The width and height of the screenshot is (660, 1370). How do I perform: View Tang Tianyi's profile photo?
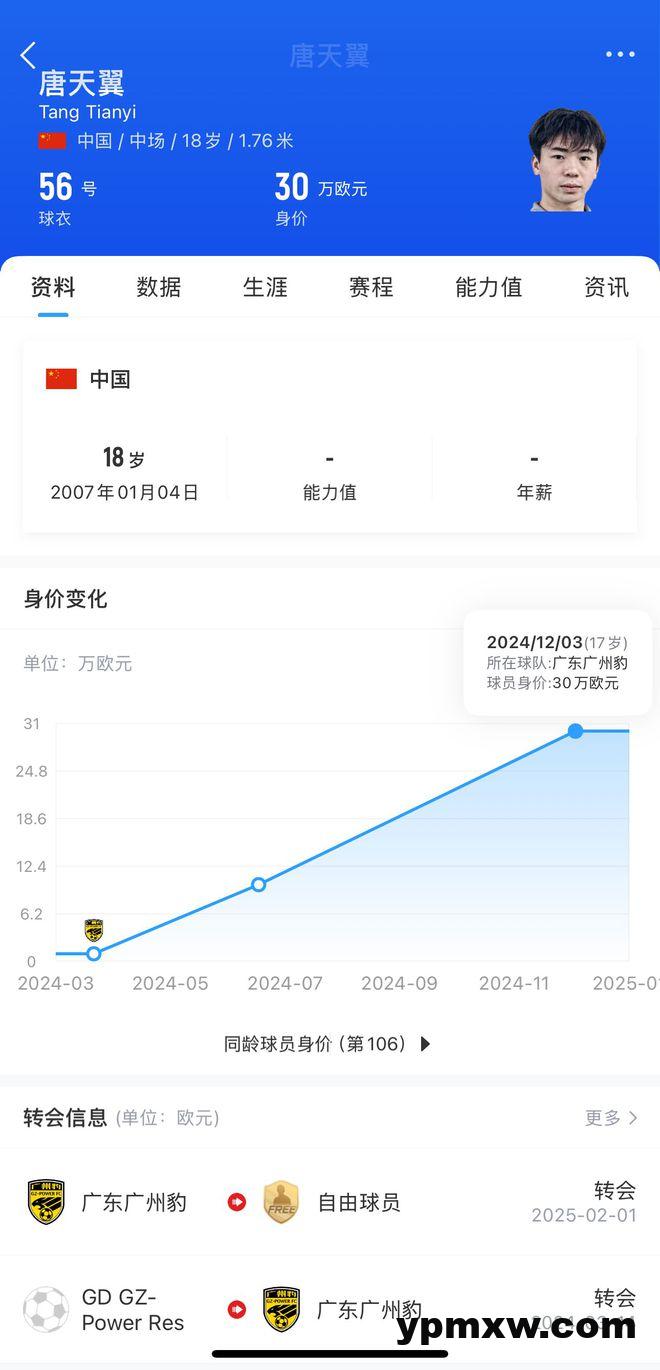point(567,160)
